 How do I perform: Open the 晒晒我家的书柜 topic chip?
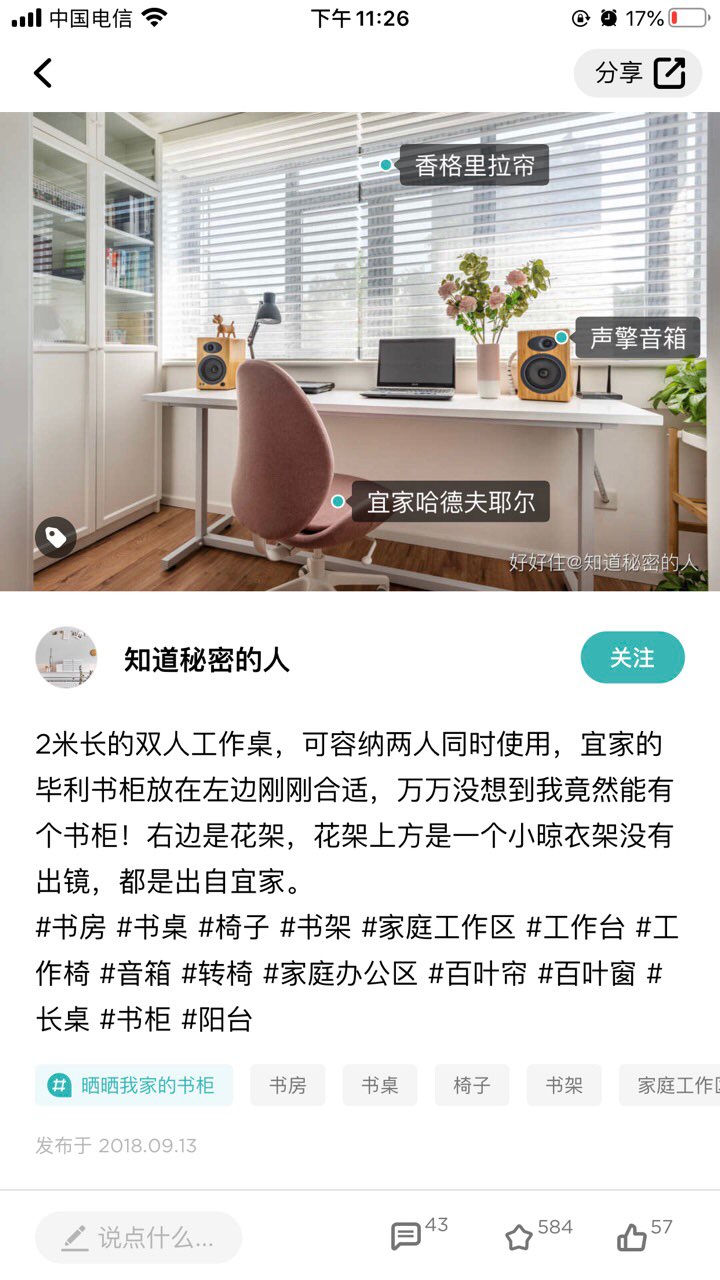(x=134, y=1085)
